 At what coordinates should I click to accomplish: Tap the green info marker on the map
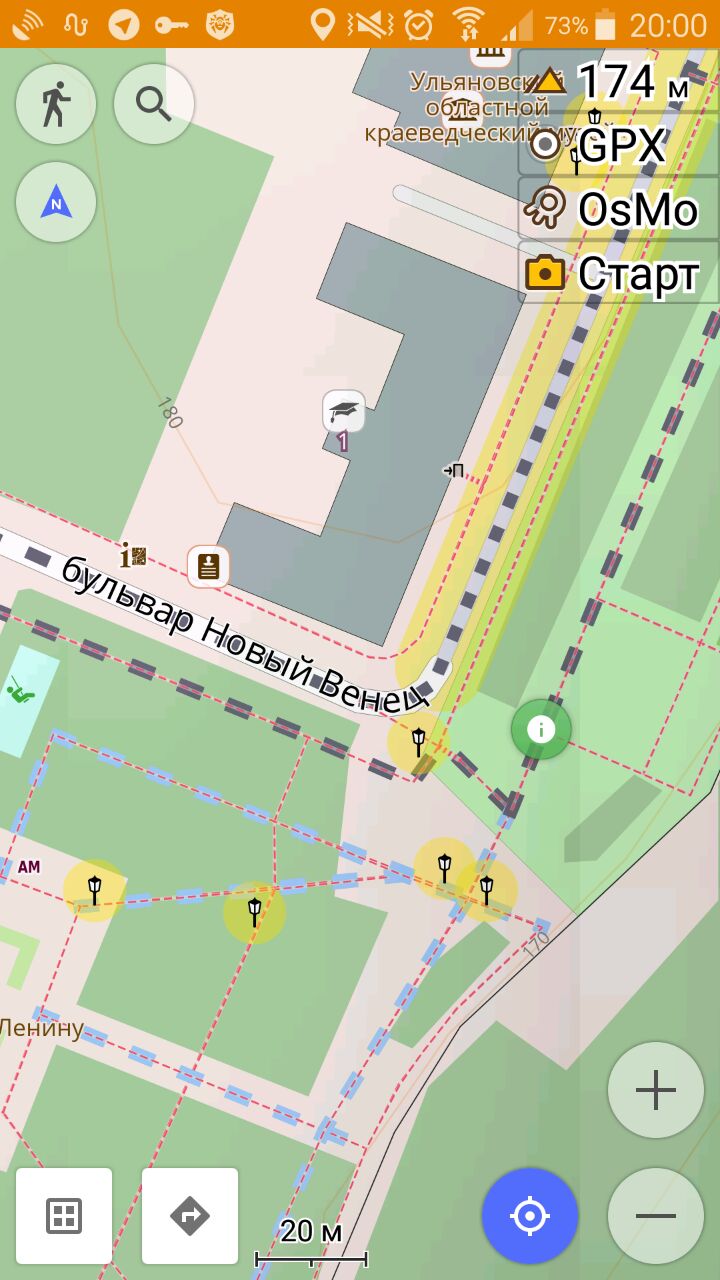pos(541,729)
